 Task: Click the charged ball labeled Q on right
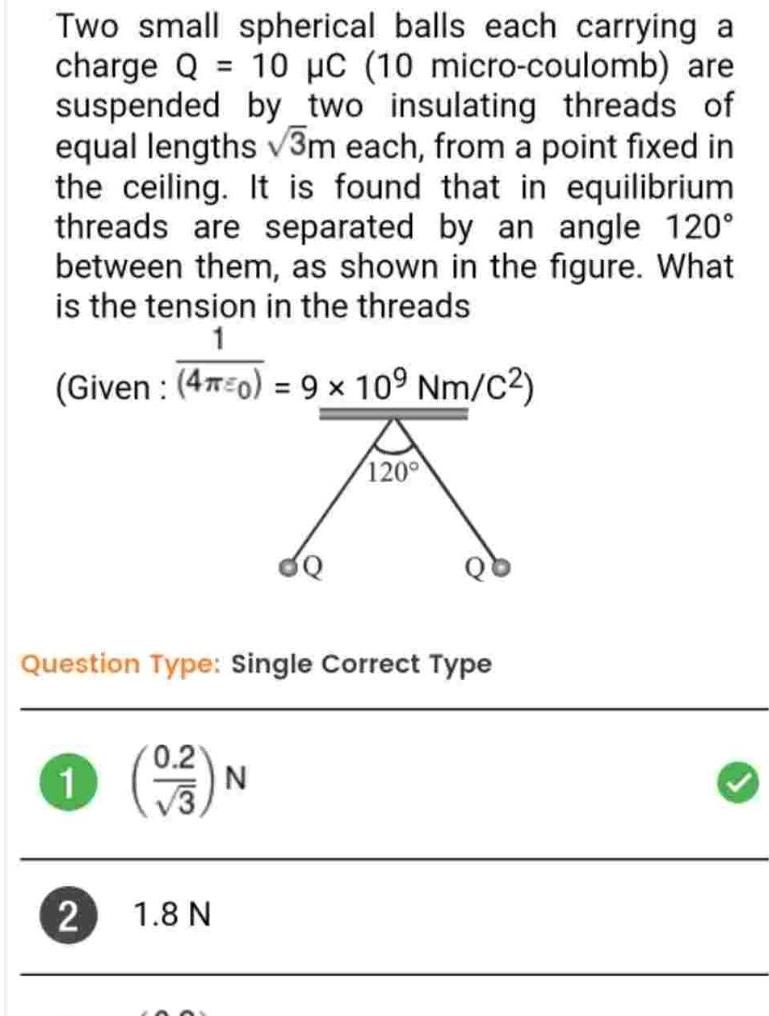point(502,567)
